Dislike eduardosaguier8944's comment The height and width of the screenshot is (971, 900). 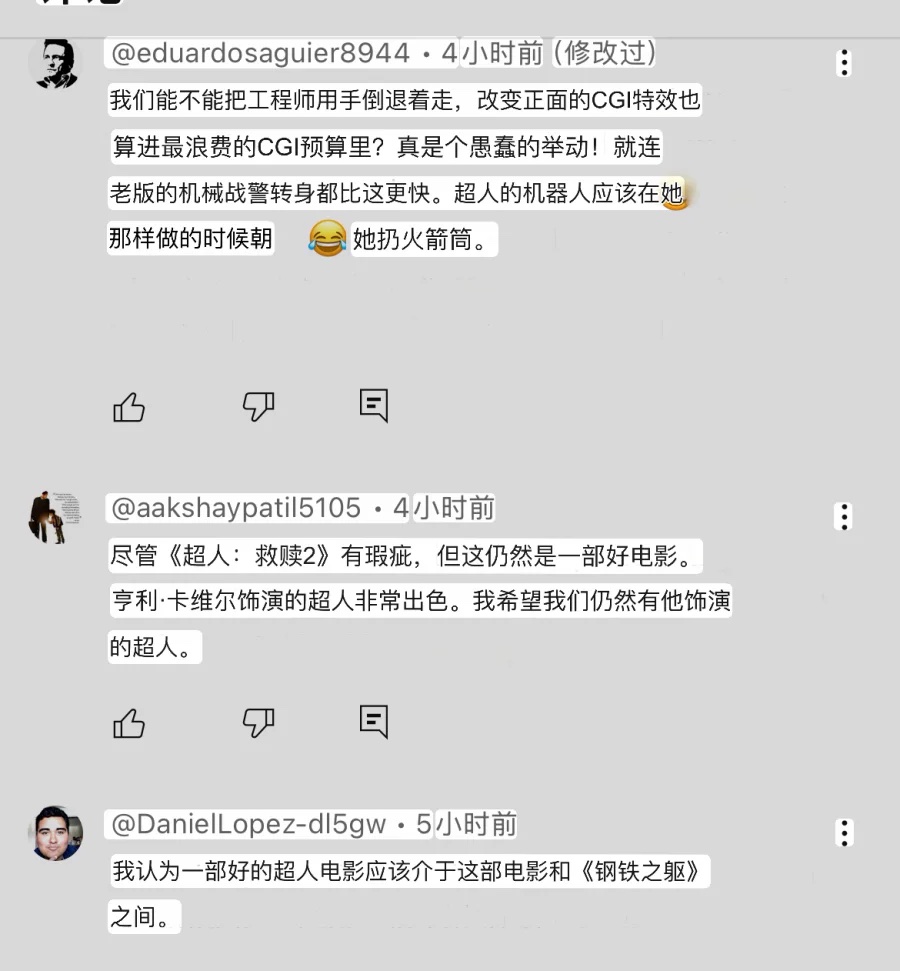(x=258, y=406)
